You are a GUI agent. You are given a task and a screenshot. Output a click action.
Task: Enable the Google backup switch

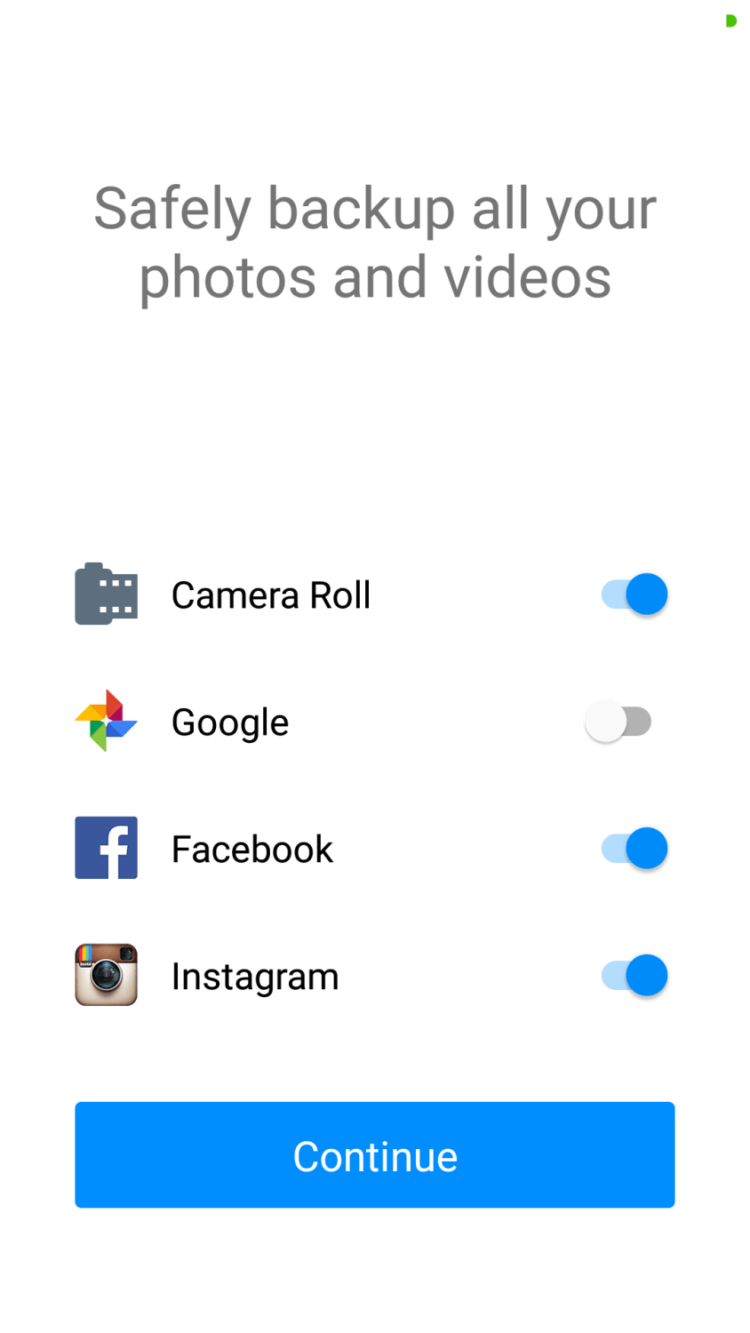coord(620,721)
